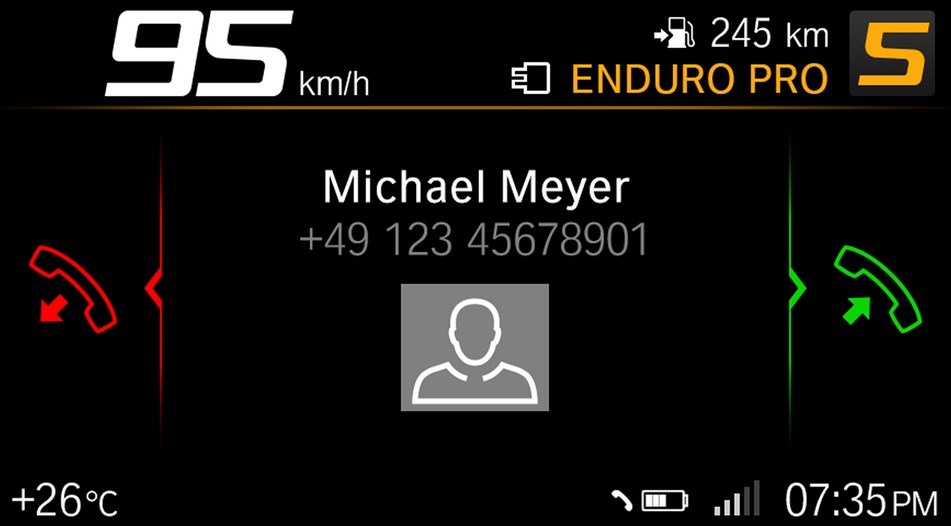Accept the incoming call from Michael Meyer
The width and height of the screenshot is (951, 526).
tap(876, 288)
